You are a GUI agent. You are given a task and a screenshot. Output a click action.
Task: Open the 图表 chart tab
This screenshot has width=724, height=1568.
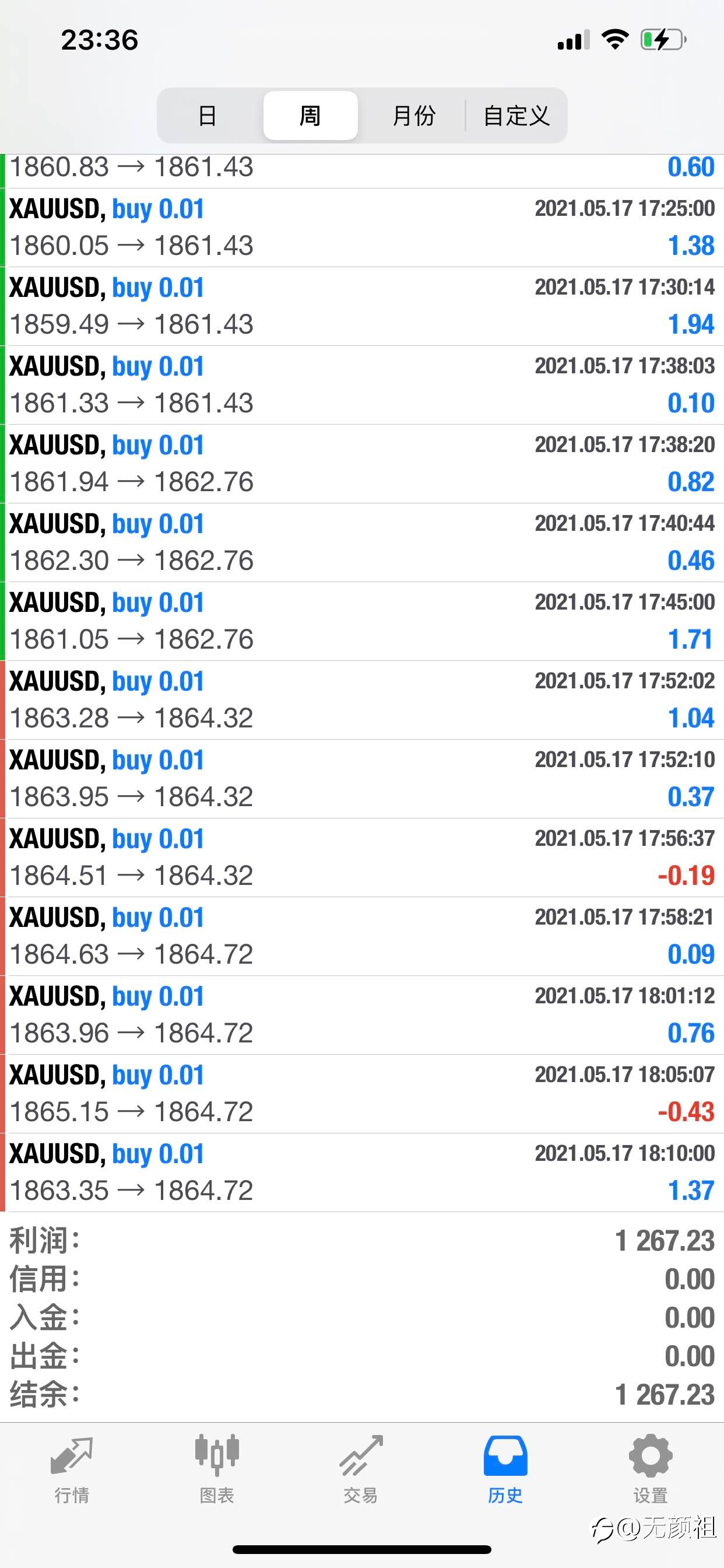[x=217, y=1469]
